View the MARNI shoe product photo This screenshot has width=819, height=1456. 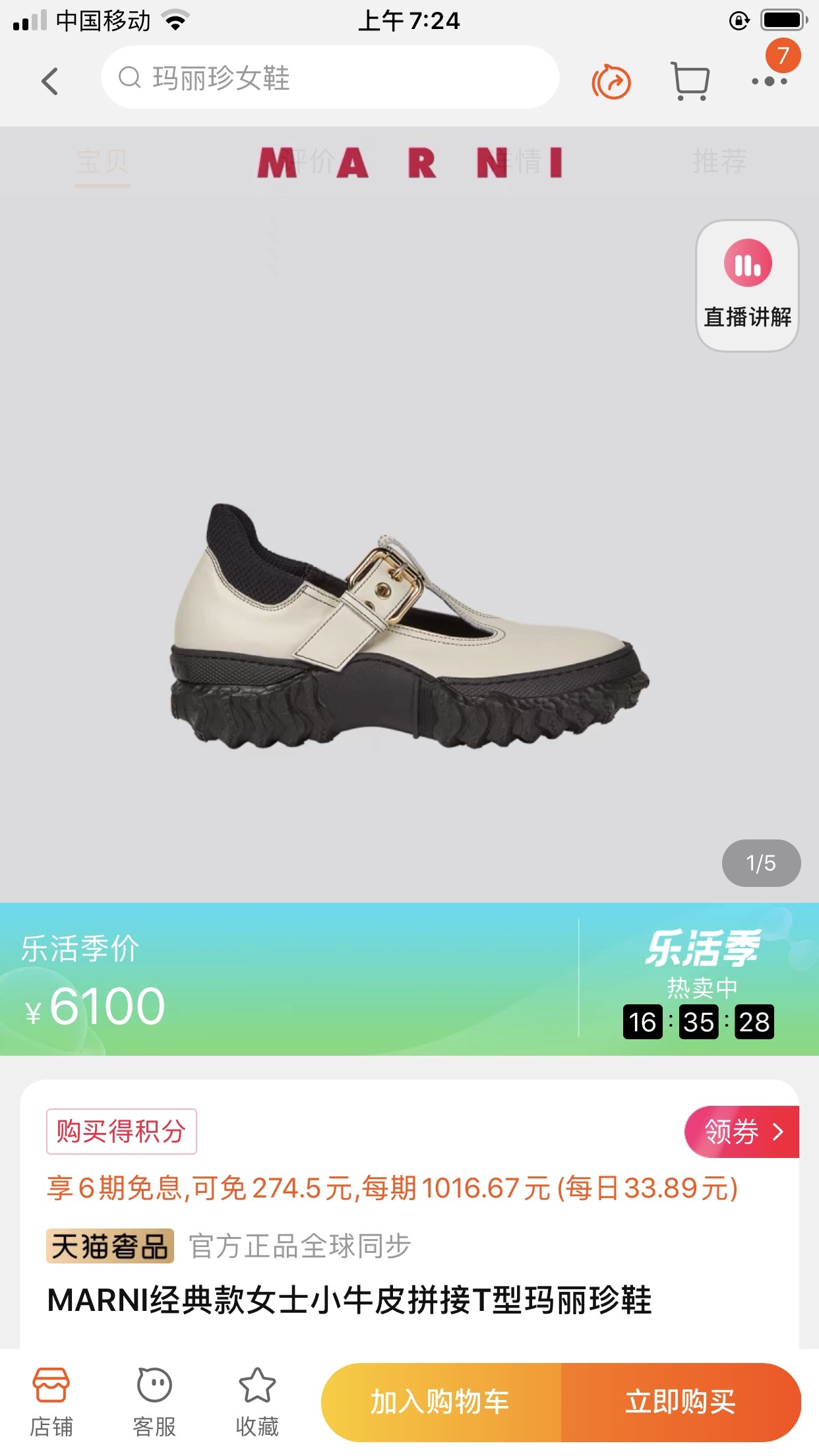pyautogui.click(x=409, y=626)
